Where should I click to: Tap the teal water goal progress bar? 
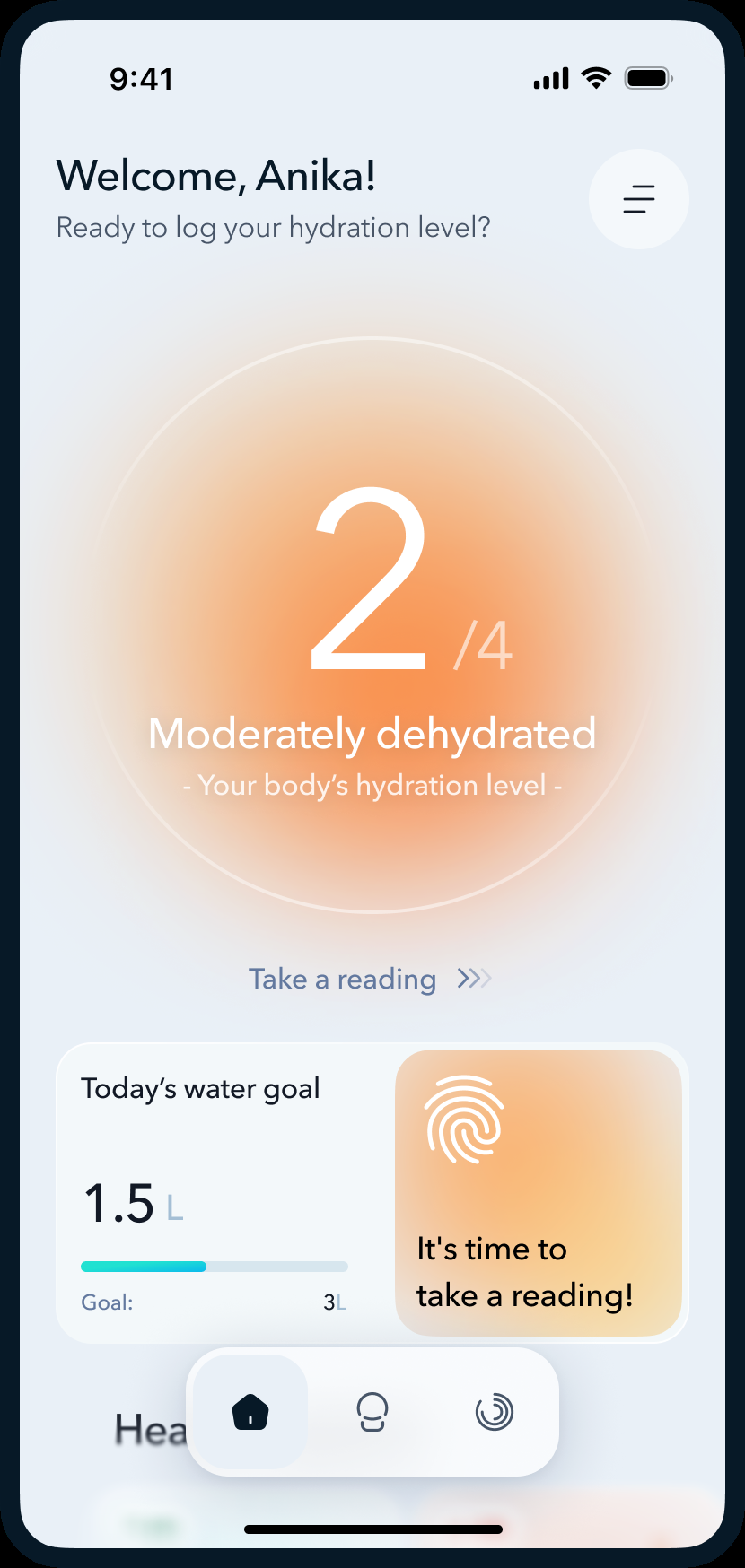click(x=144, y=1267)
